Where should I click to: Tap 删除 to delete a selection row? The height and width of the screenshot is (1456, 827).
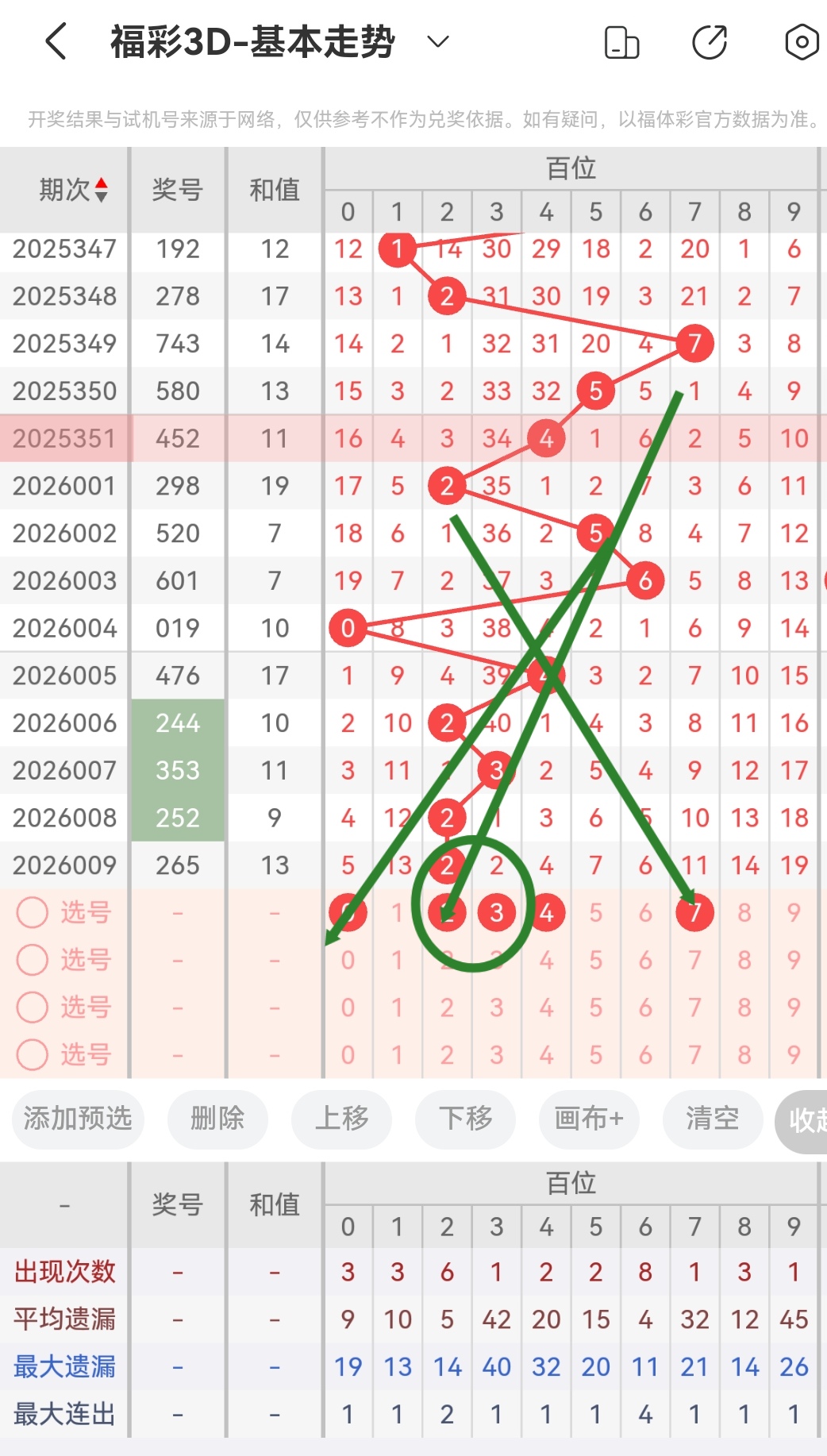point(217,1119)
